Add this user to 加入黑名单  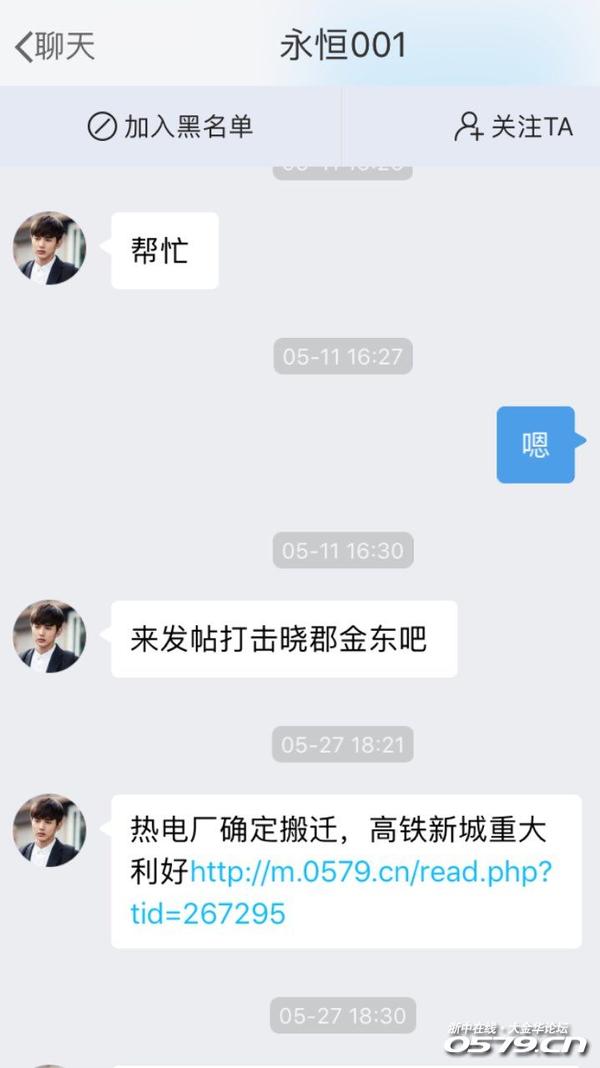point(170,127)
